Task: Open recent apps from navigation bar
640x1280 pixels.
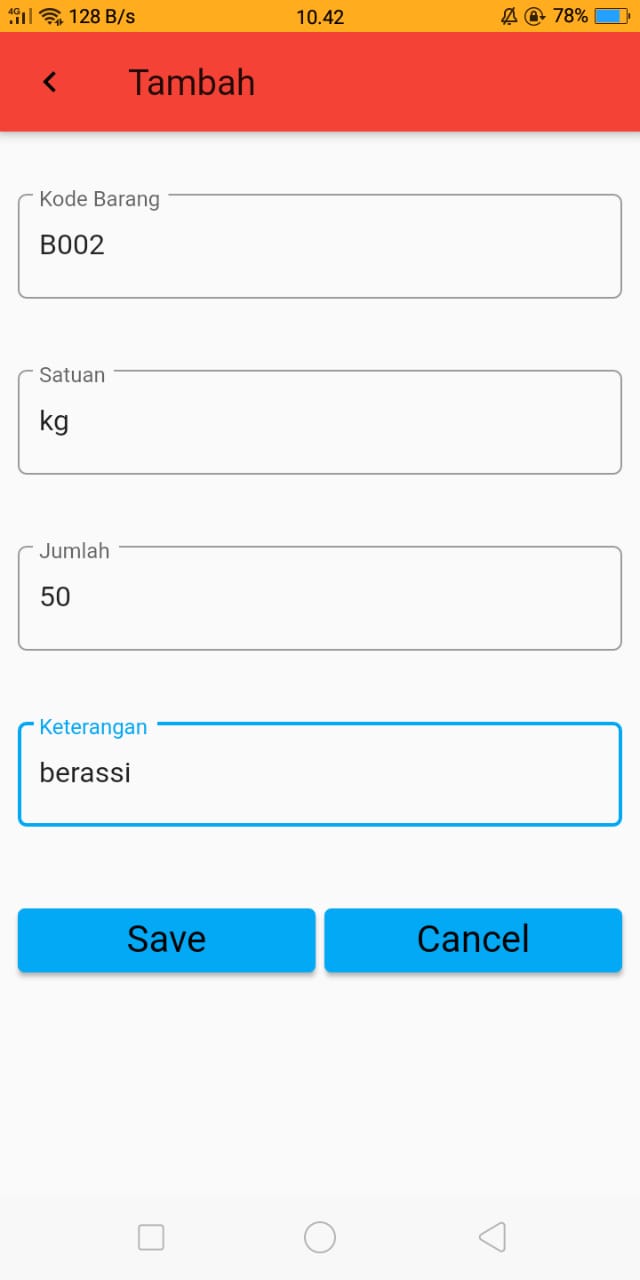Action: (151, 1237)
